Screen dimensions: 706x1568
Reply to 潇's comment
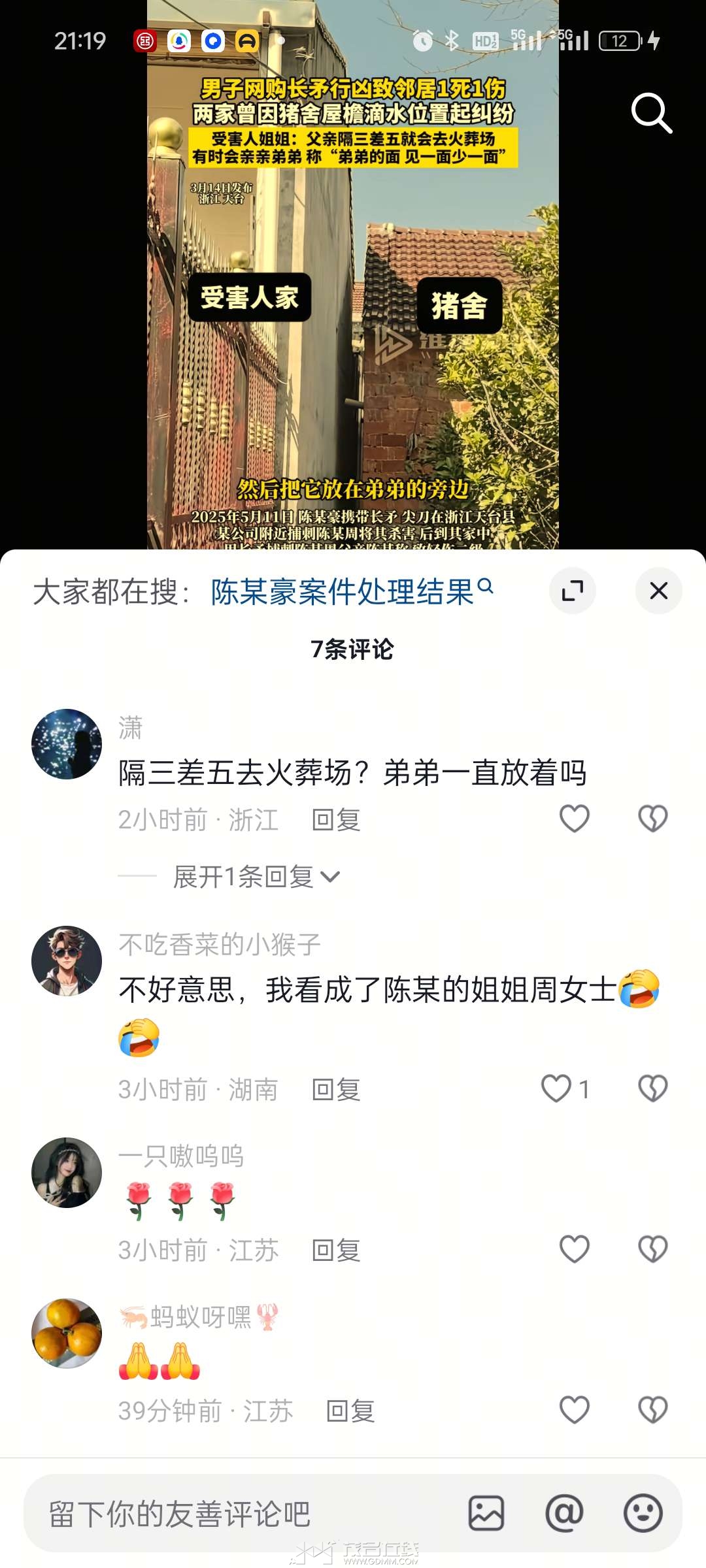coord(336,820)
